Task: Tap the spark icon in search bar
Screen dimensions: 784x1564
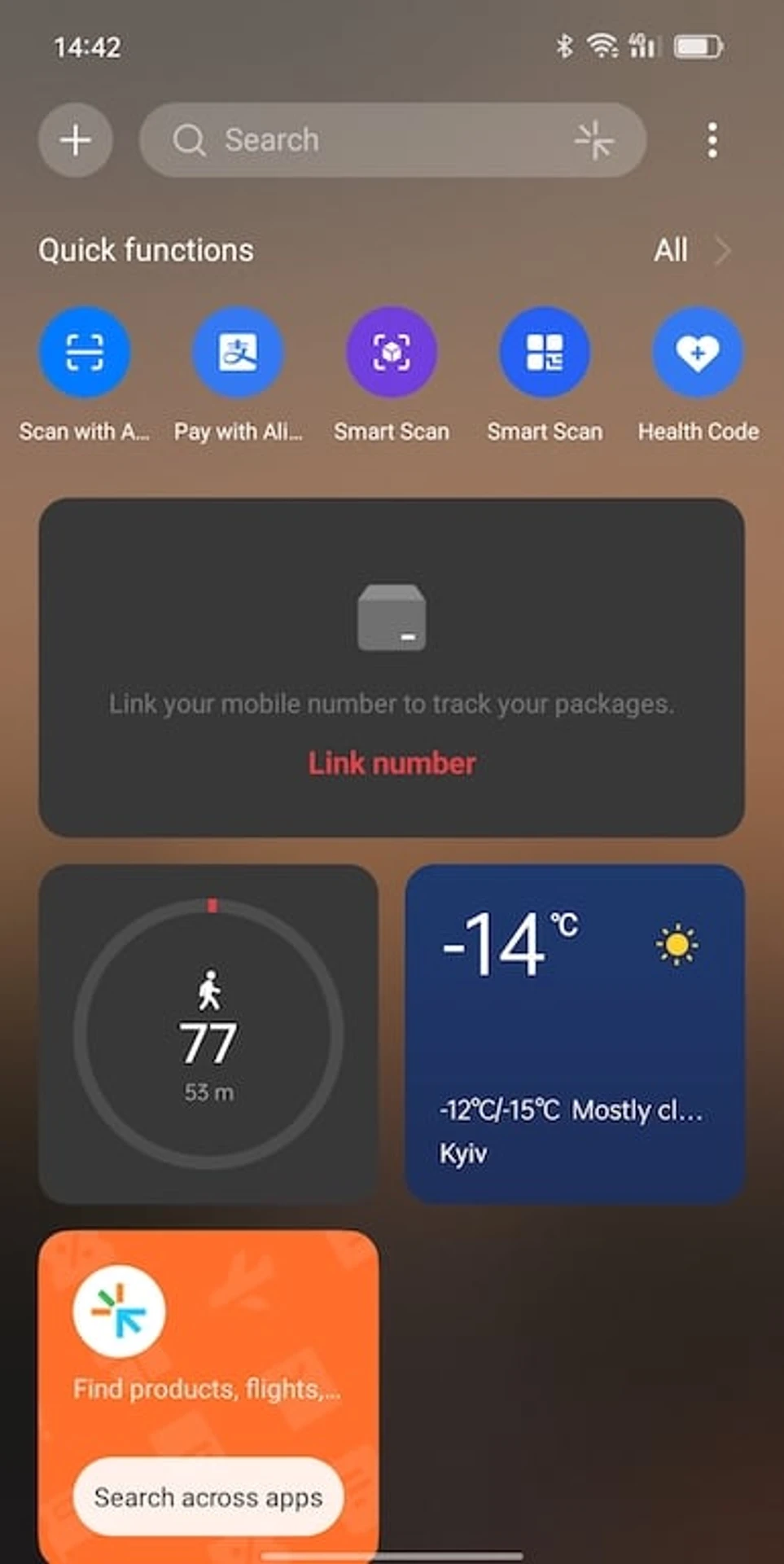Action: click(594, 140)
